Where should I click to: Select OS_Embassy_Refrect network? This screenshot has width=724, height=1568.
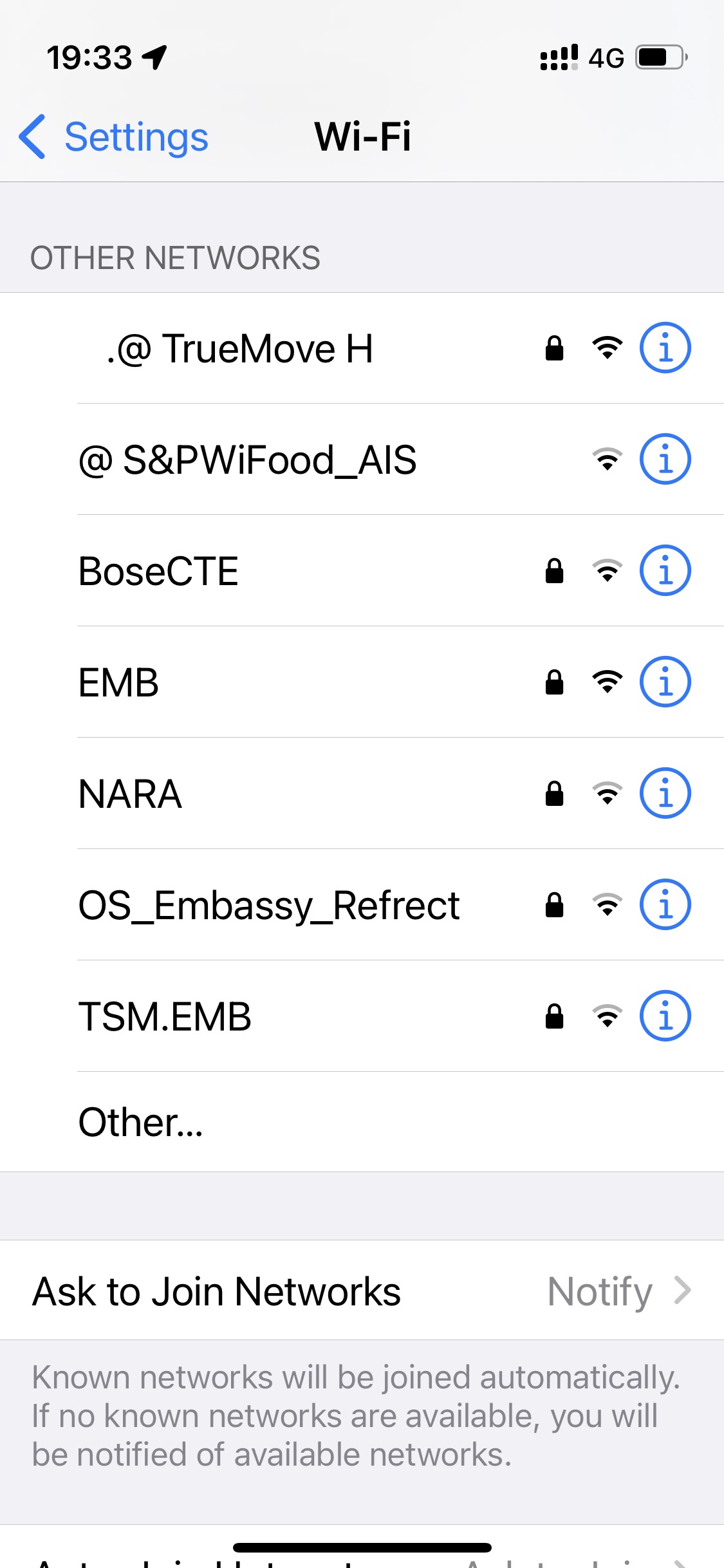(362, 905)
